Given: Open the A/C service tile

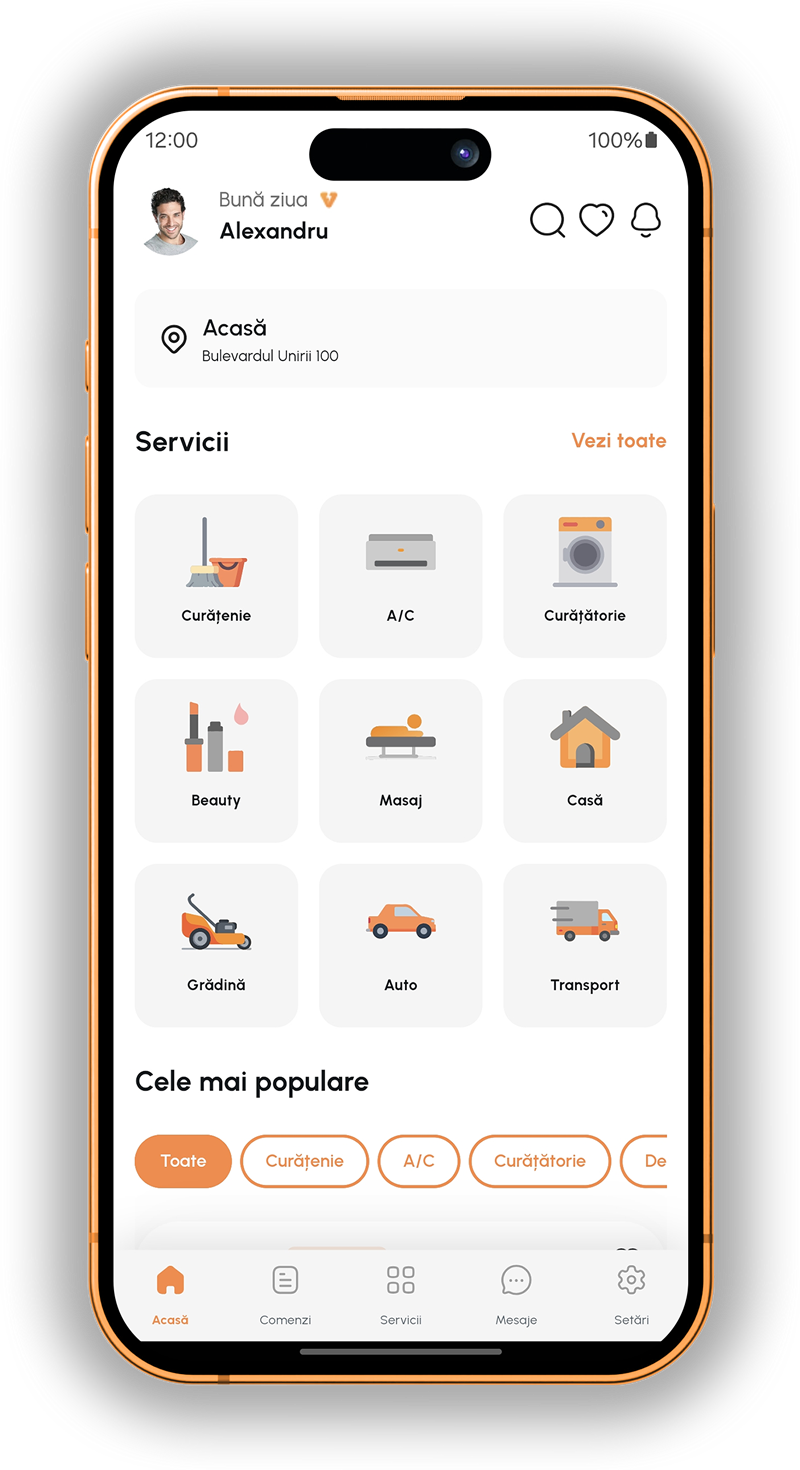Looking at the screenshot, I should click(400, 576).
